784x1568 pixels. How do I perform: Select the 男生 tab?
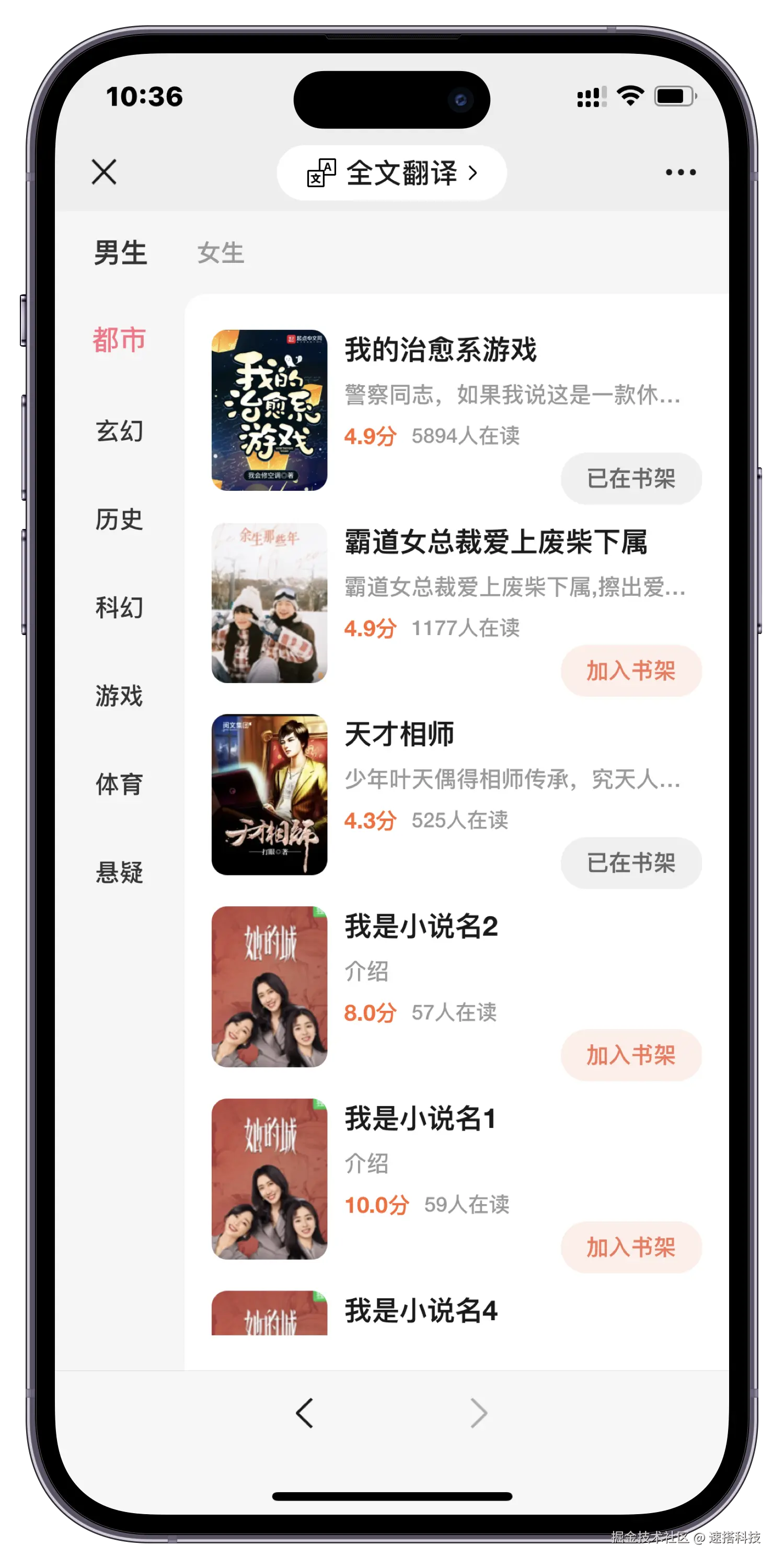[x=121, y=252]
